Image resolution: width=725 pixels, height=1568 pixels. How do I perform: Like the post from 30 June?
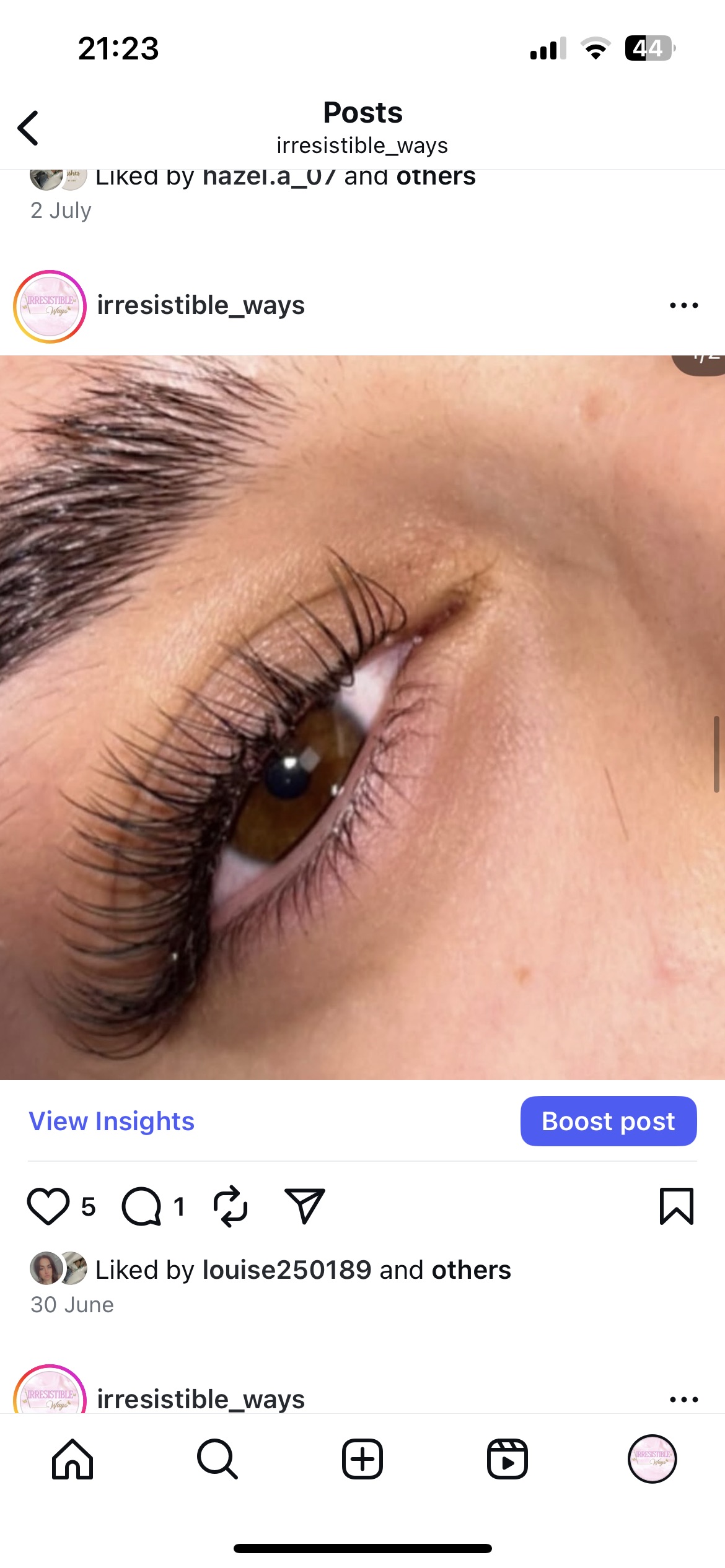tap(48, 1206)
